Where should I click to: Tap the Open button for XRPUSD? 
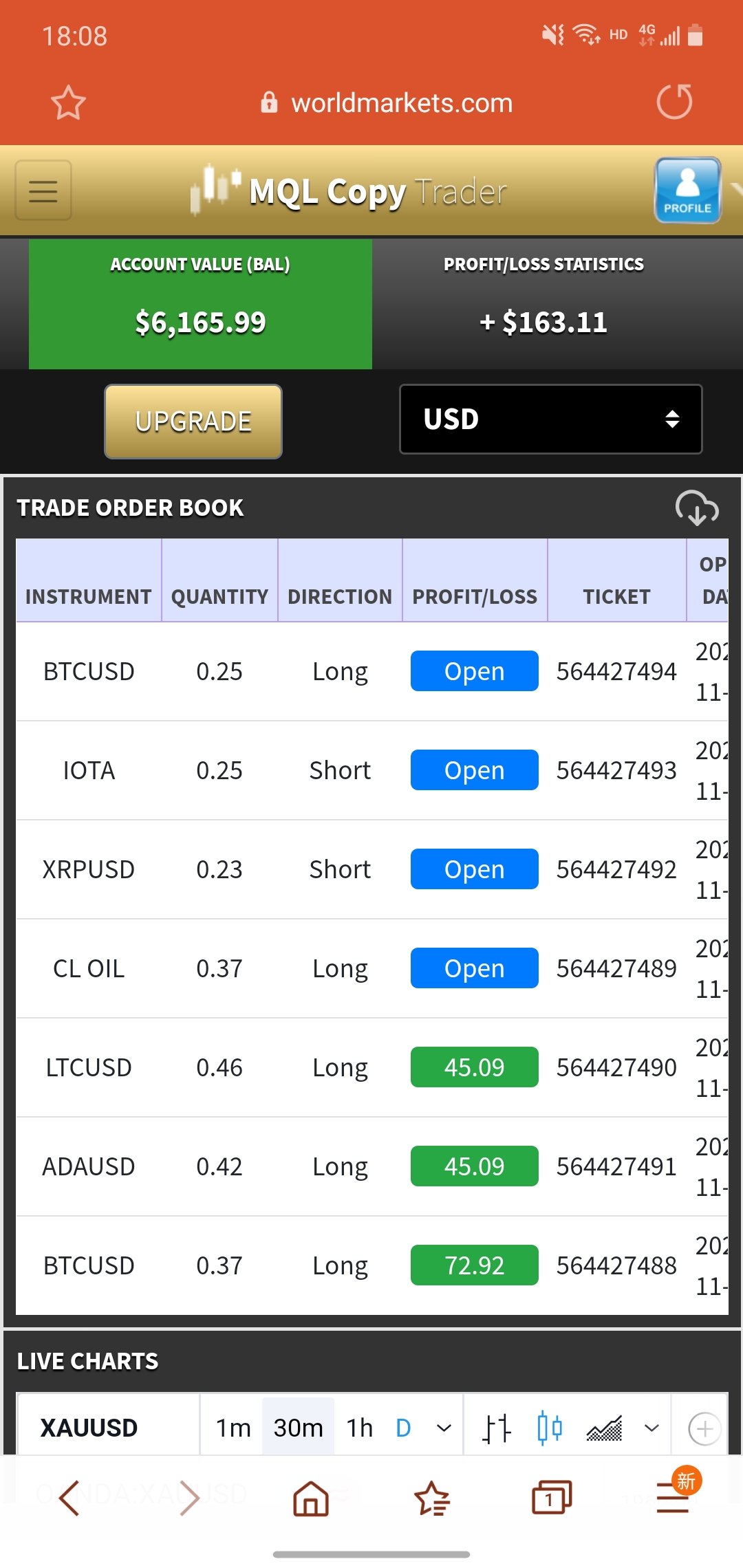(x=474, y=869)
